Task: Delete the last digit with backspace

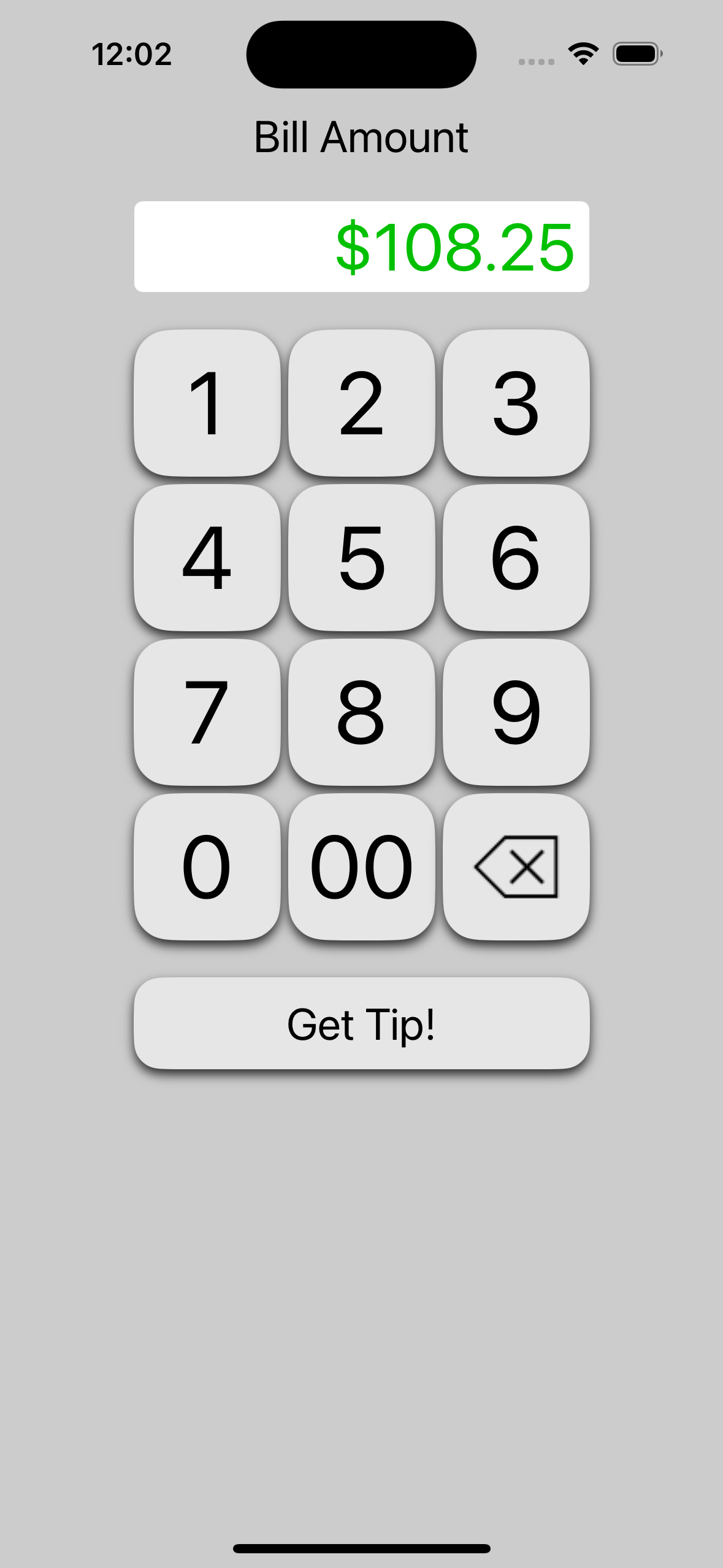Action: coord(516,867)
